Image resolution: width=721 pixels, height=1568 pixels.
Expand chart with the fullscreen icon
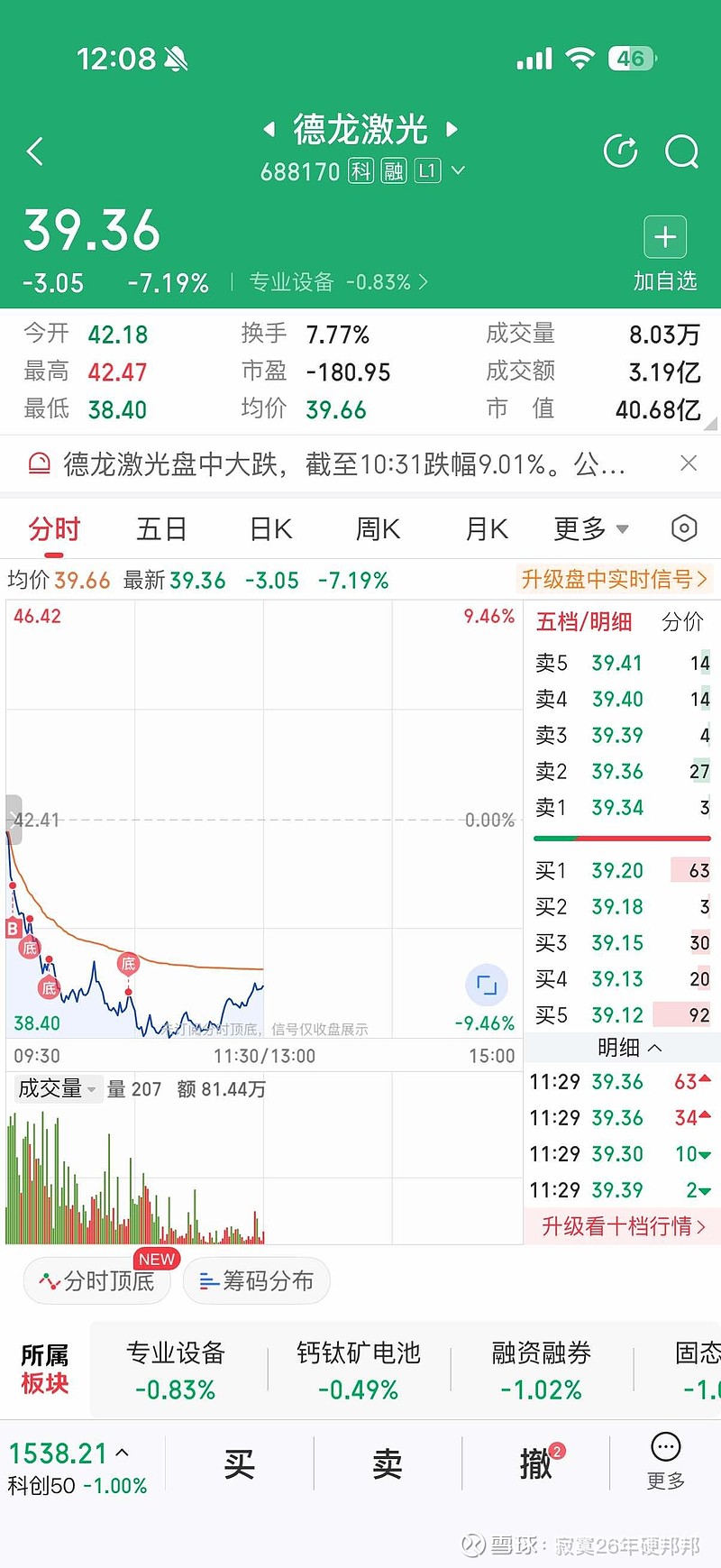point(486,986)
